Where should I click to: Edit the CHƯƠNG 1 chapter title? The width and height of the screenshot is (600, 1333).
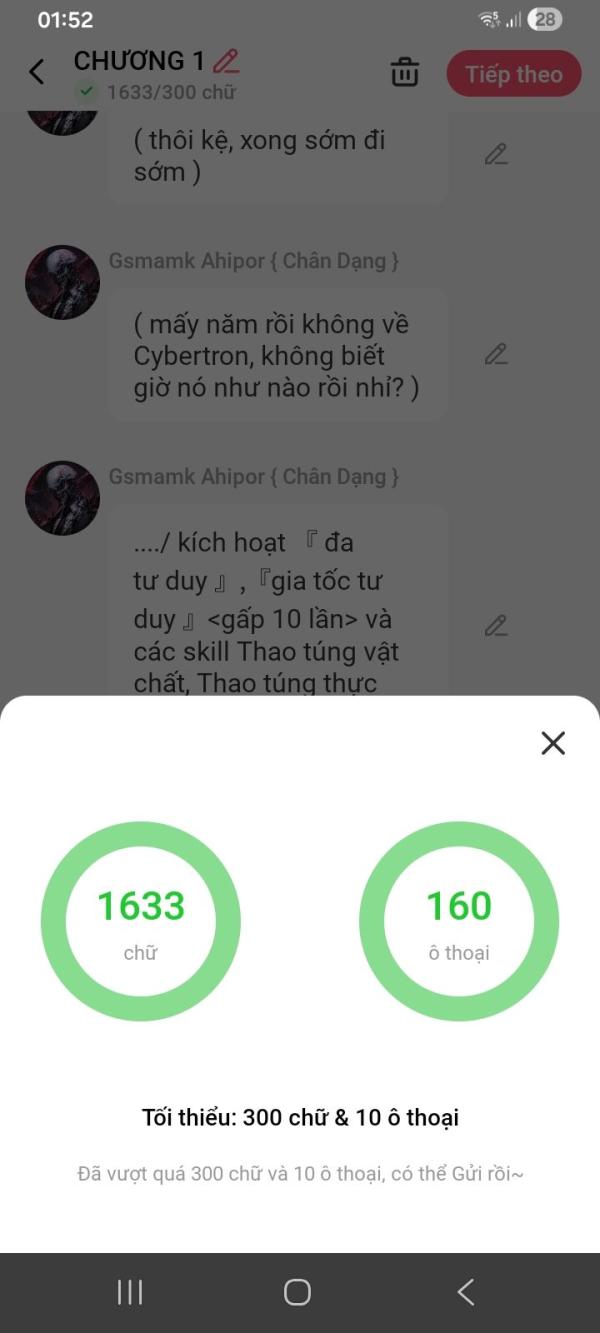(x=227, y=61)
